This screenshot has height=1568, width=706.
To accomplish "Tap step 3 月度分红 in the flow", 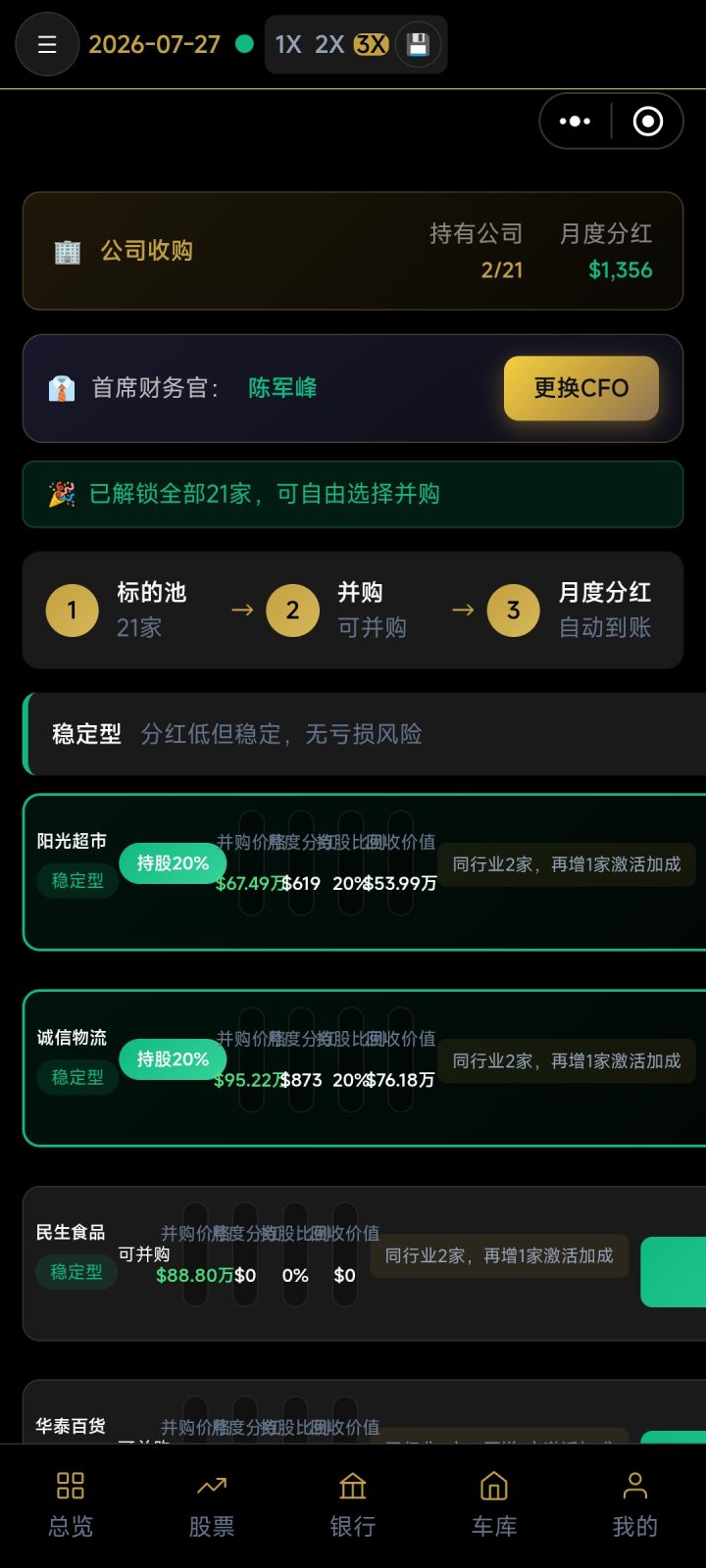I will pos(513,610).
